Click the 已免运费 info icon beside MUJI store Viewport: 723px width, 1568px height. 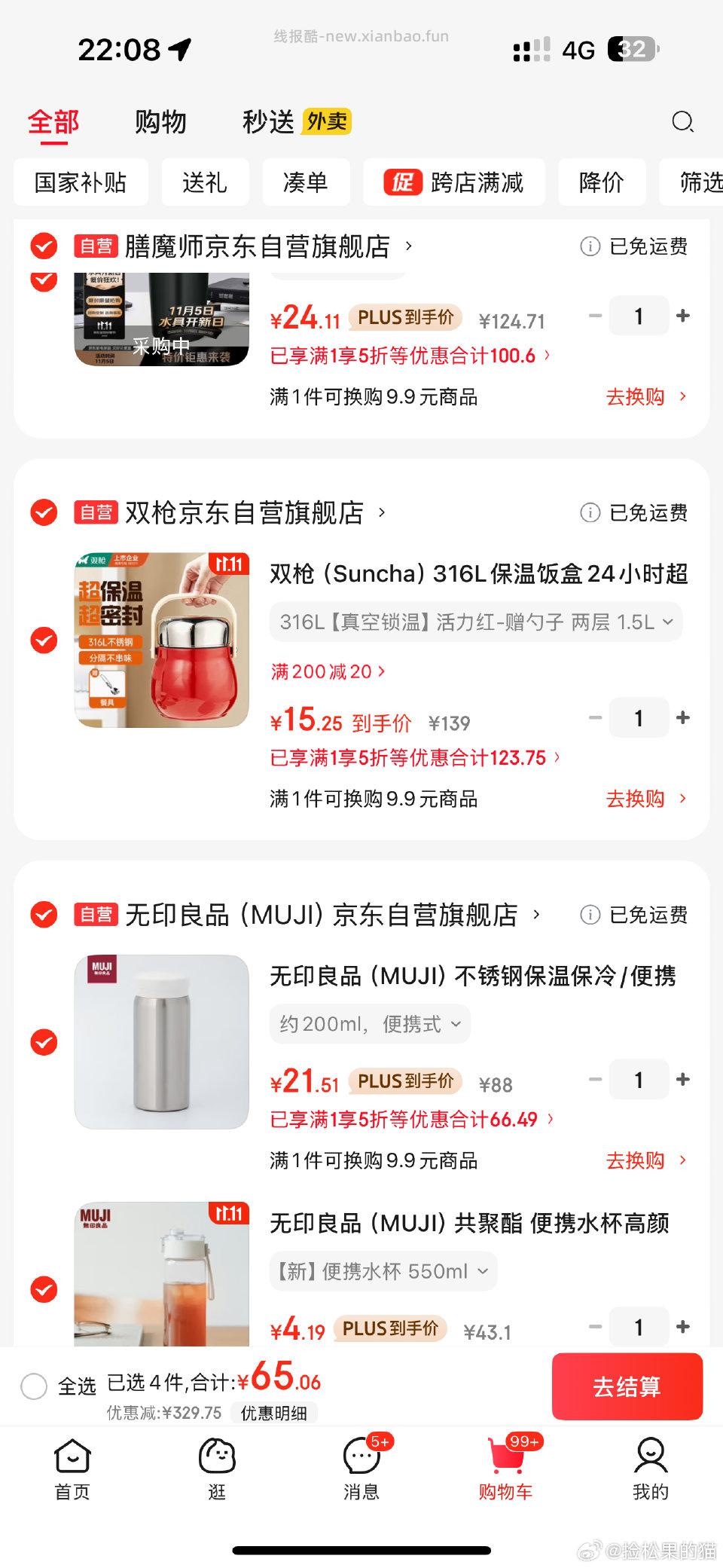590,915
